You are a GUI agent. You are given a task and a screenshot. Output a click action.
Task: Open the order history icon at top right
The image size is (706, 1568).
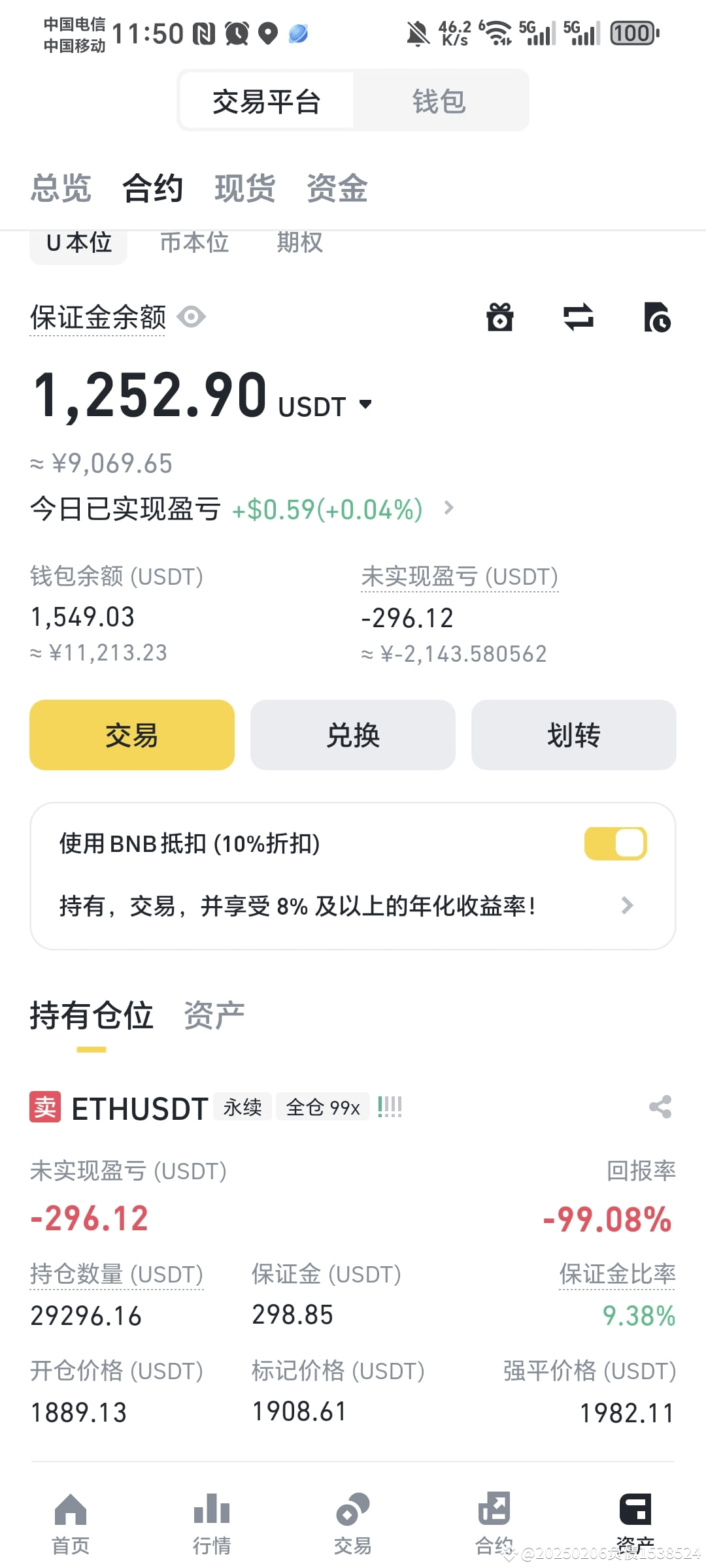pyautogui.click(x=657, y=318)
